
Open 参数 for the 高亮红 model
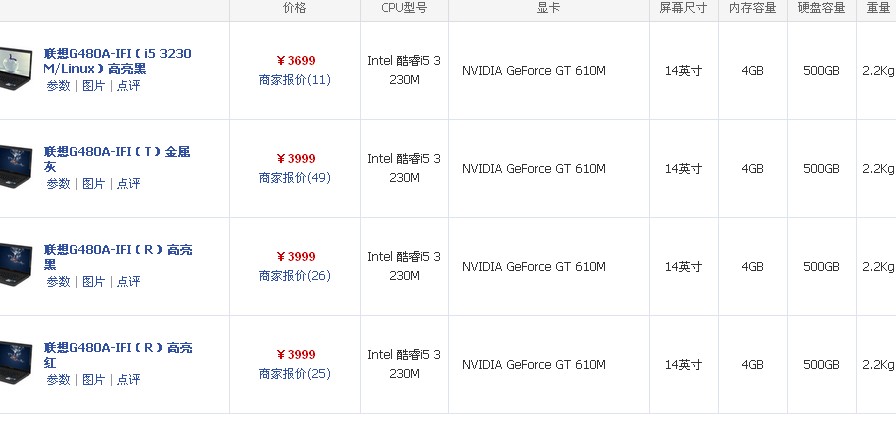pyautogui.click(x=58, y=380)
